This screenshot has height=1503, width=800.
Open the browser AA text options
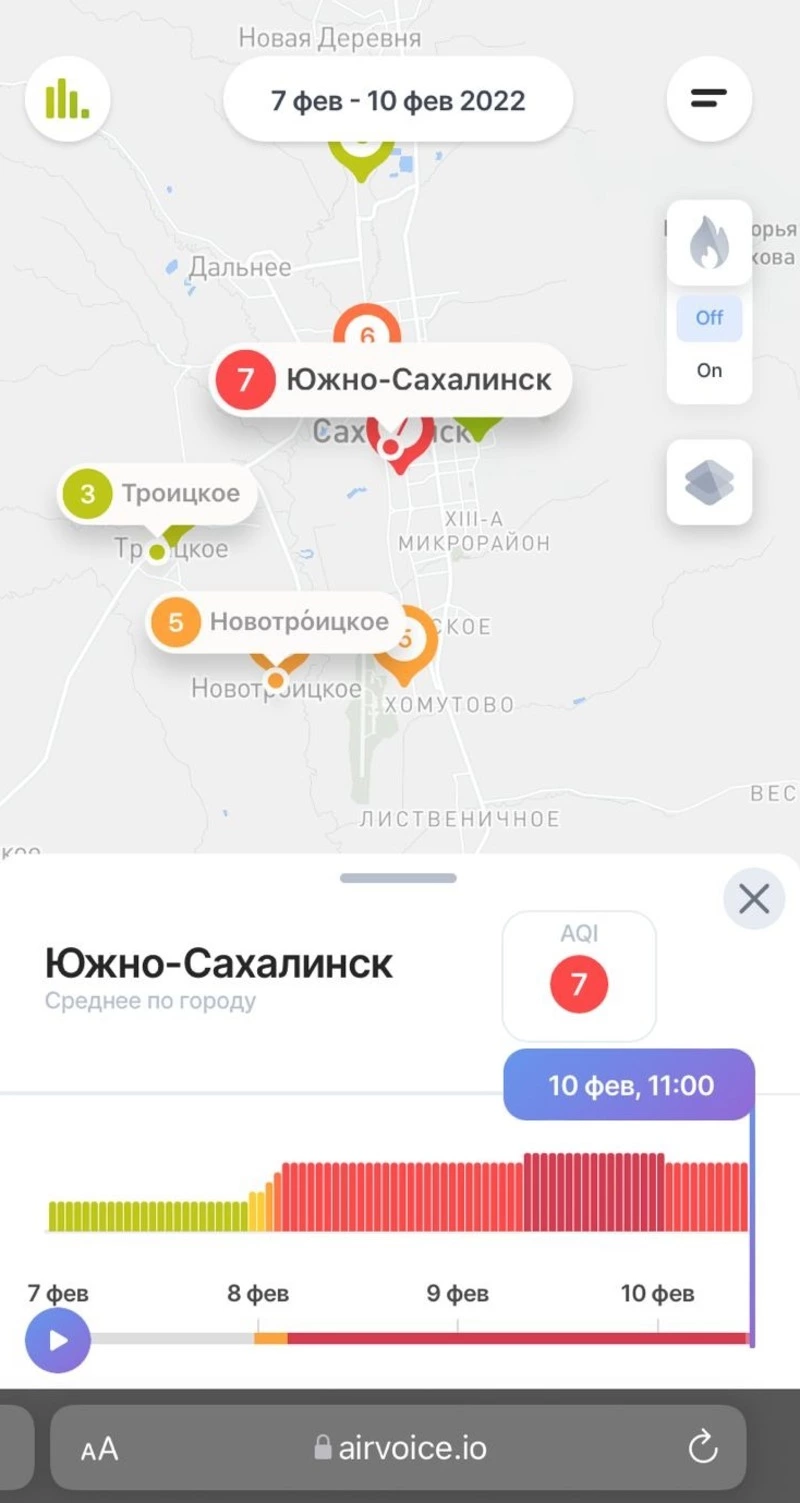pyautogui.click(x=99, y=1448)
